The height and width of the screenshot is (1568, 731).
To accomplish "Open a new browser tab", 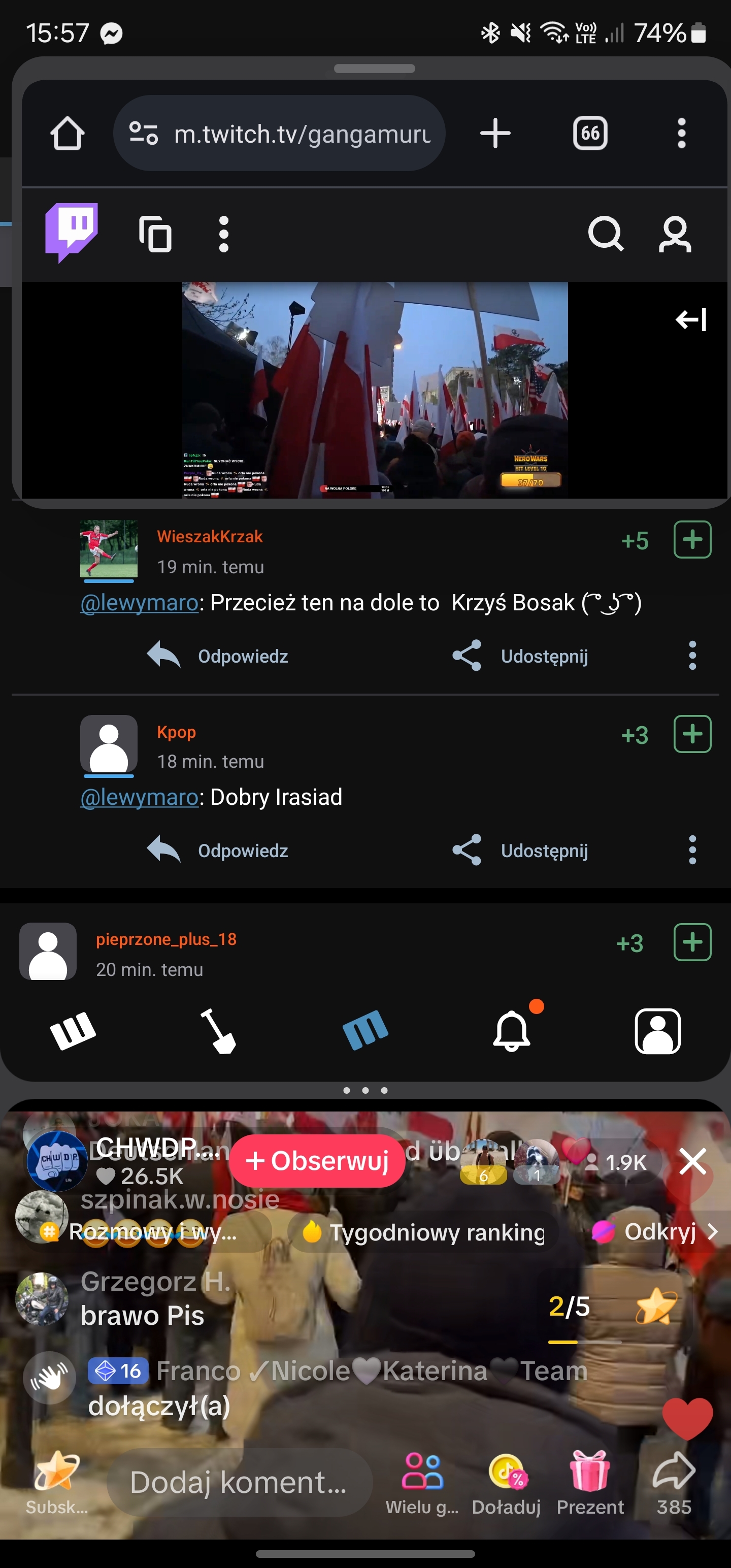I will (495, 134).
